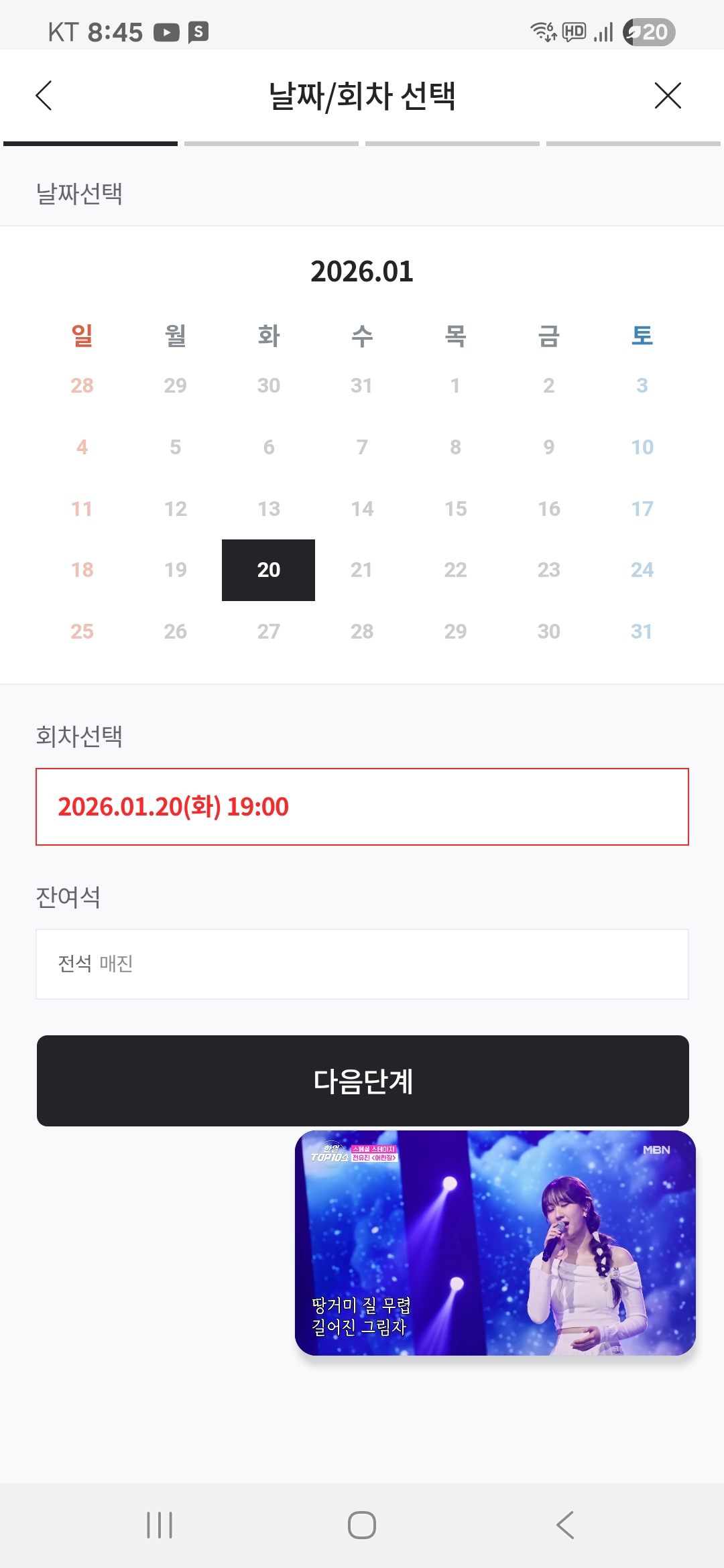Open the floating MBN video window
The height and width of the screenshot is (1568, 724).
(x=495, y=1242)
